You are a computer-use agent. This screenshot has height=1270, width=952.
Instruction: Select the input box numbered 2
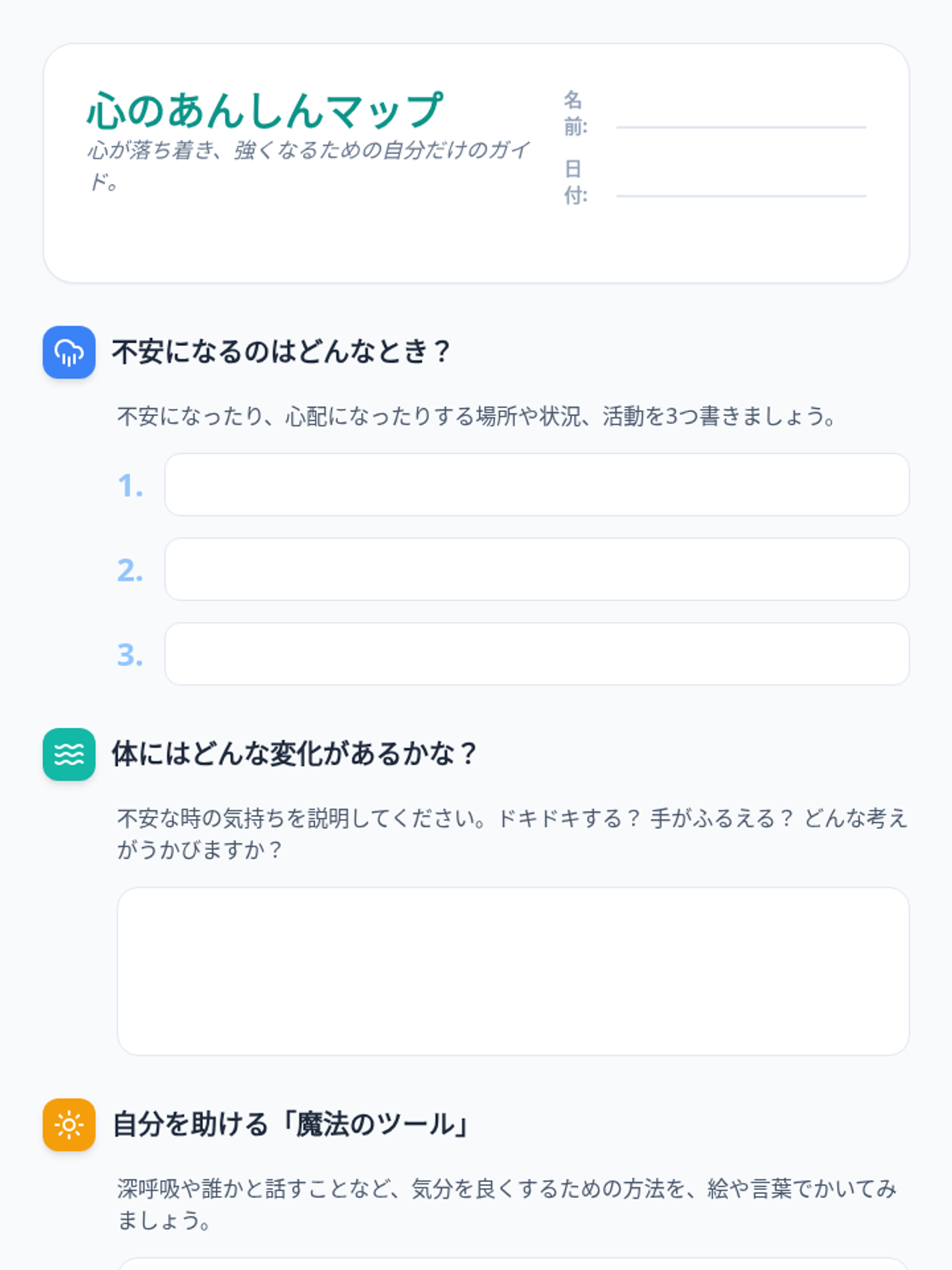[x=536, y=569]
